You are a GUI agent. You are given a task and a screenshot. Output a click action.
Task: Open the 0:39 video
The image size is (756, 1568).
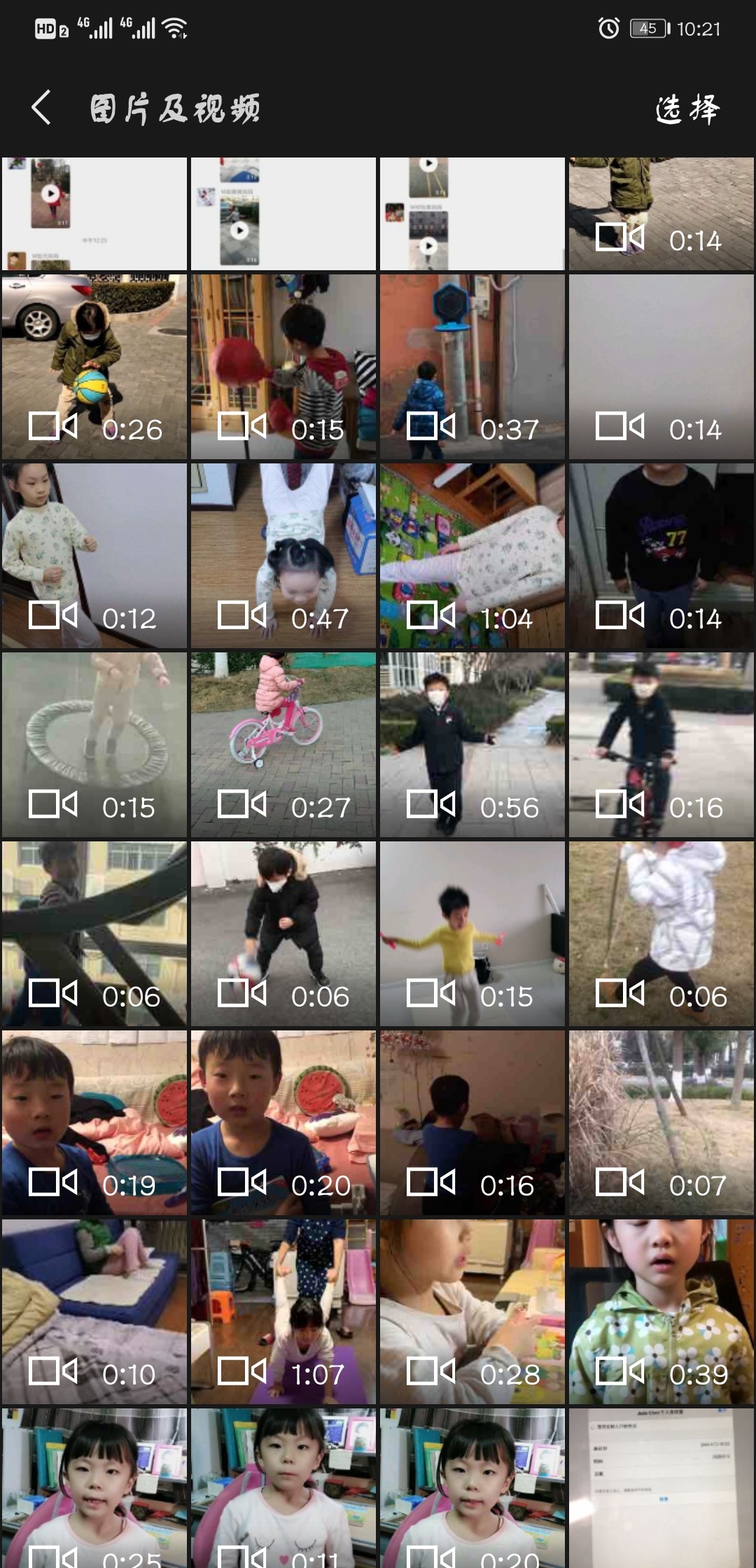(x=661, y=1312)
